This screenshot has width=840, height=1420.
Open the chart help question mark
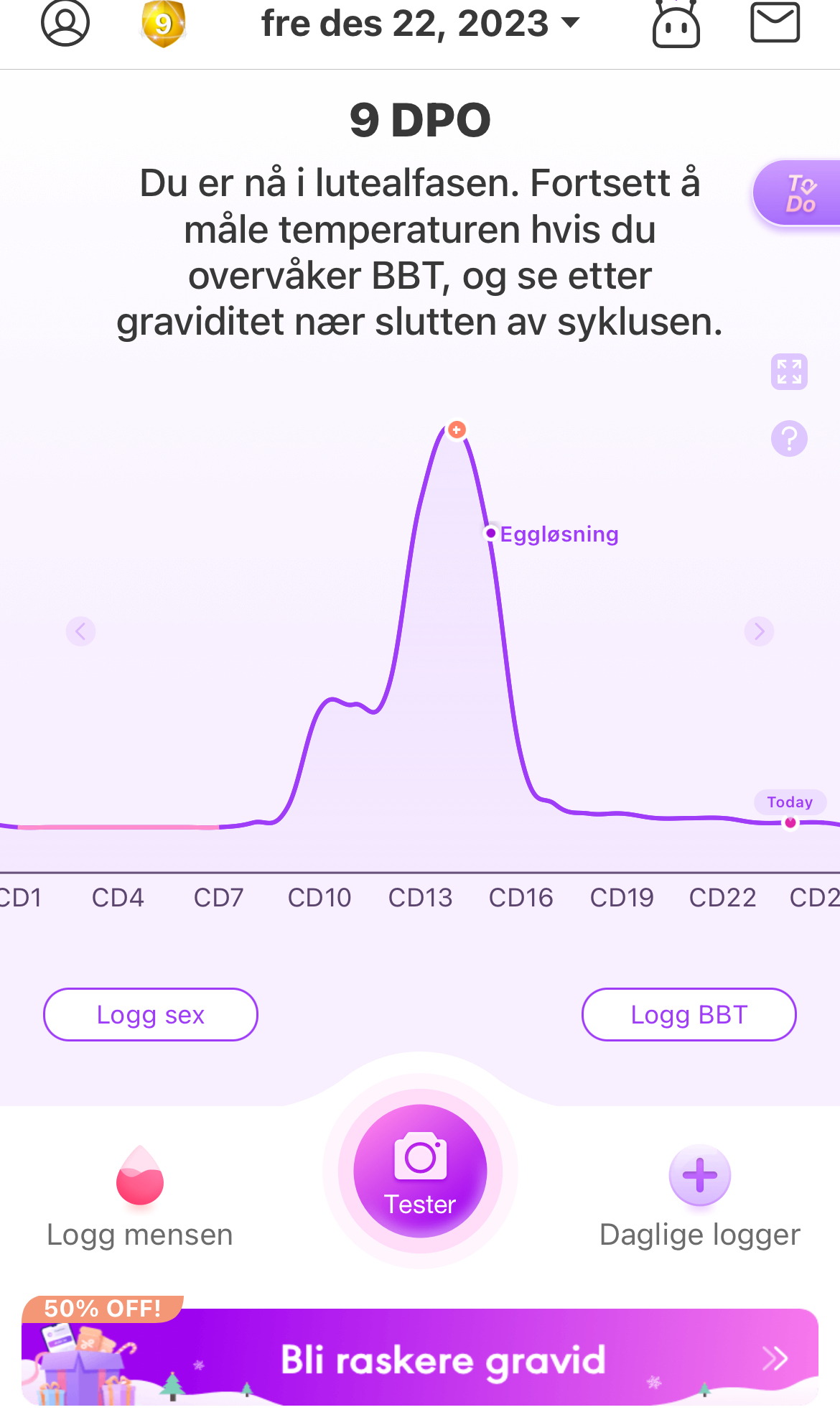[789, 438]
